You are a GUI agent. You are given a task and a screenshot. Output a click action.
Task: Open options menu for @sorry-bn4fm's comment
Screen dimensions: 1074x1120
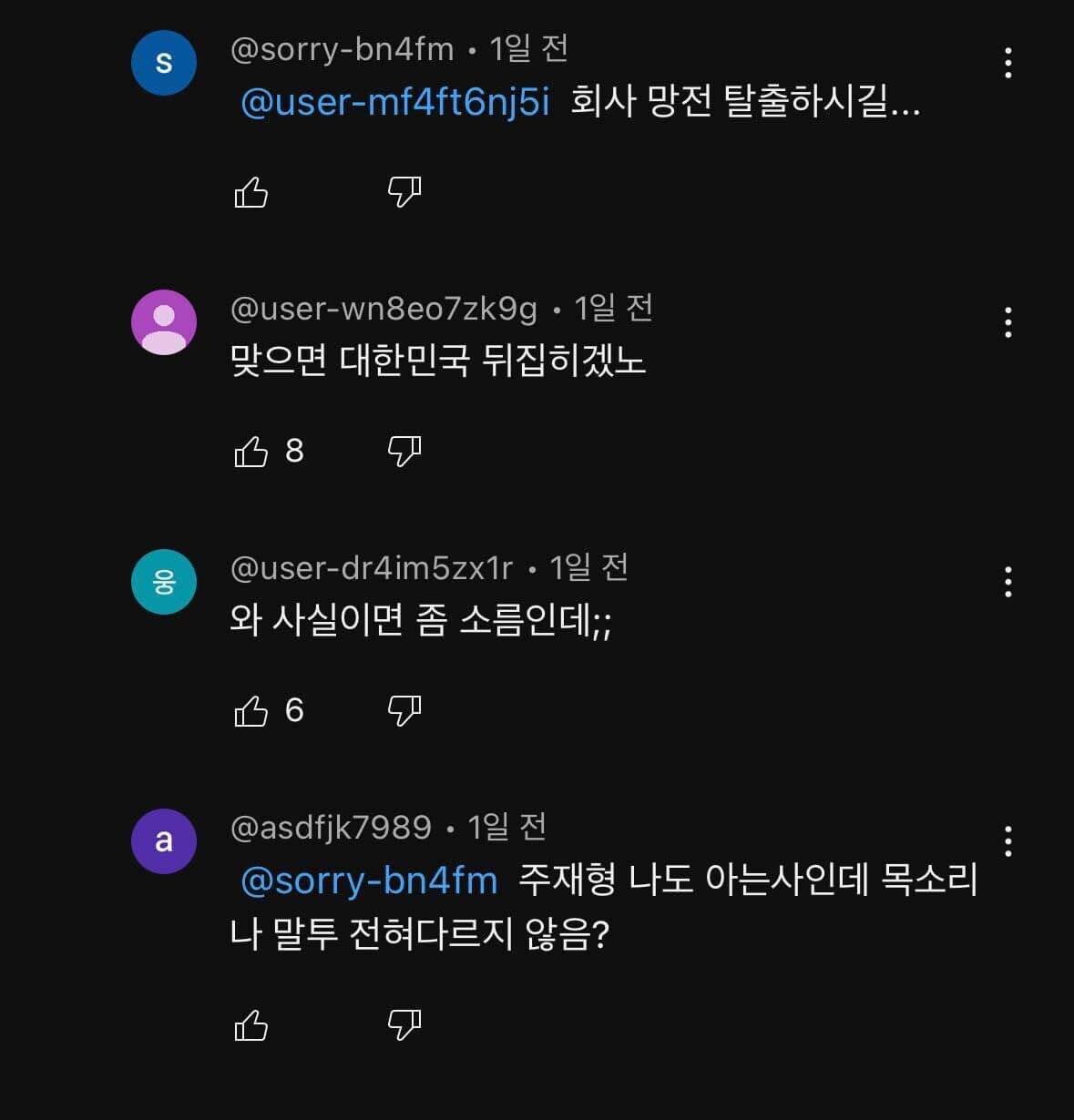pyautogui.click(x=1008, y=64)
